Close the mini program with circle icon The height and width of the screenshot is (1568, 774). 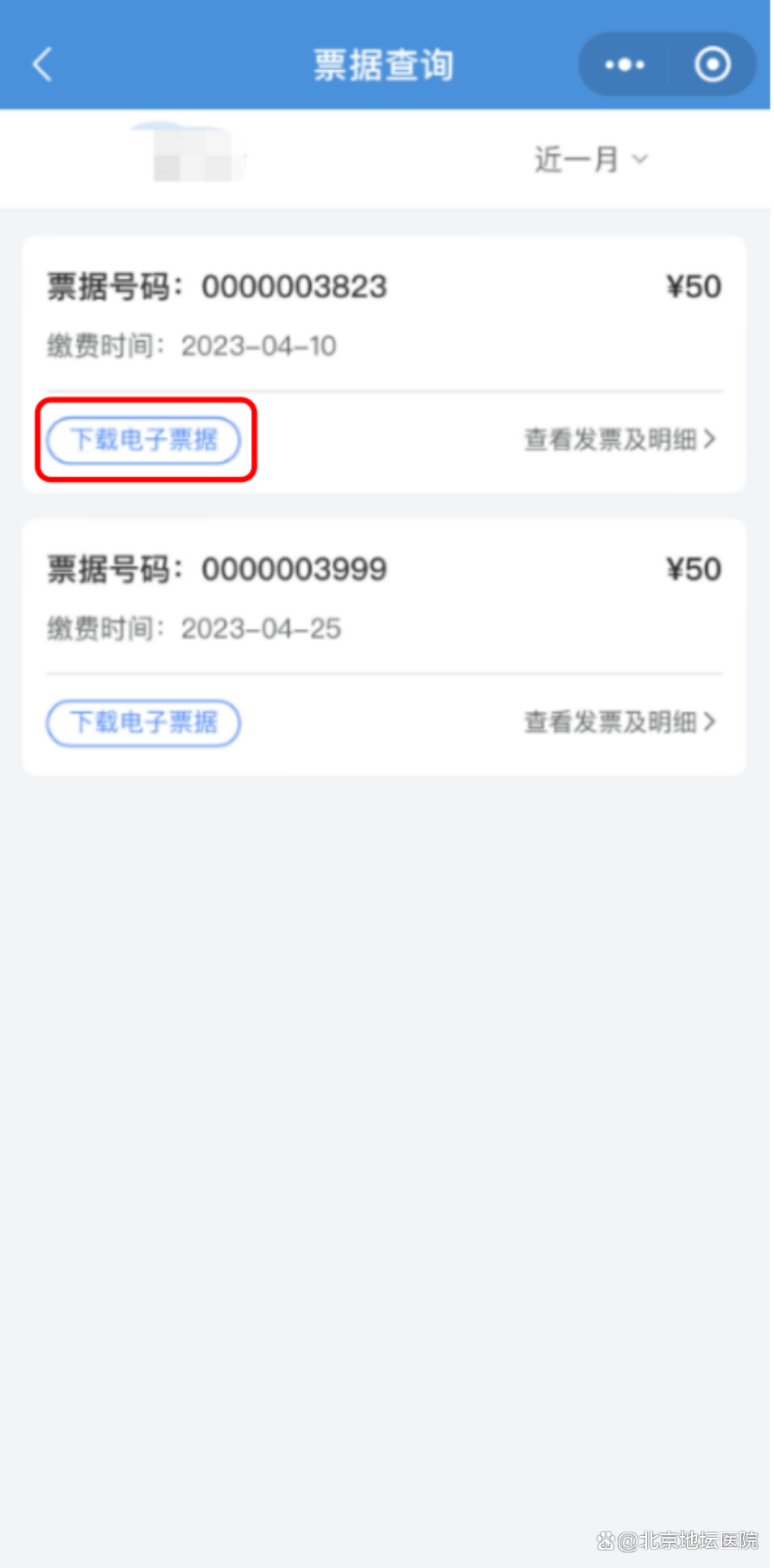tap(713, 65)
